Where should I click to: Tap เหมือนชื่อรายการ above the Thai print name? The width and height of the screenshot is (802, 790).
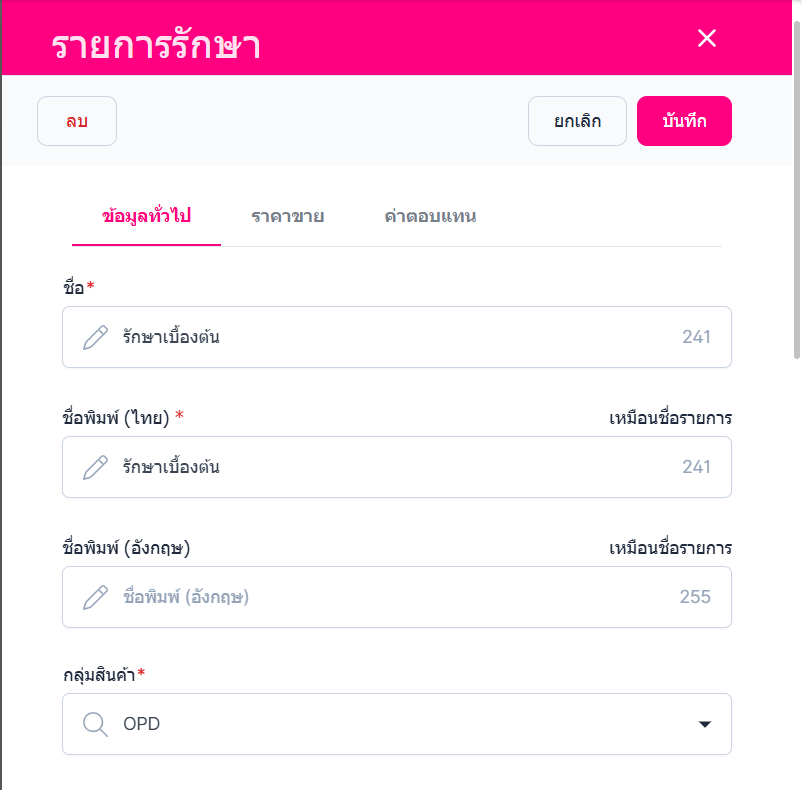[x=670, y=417]
